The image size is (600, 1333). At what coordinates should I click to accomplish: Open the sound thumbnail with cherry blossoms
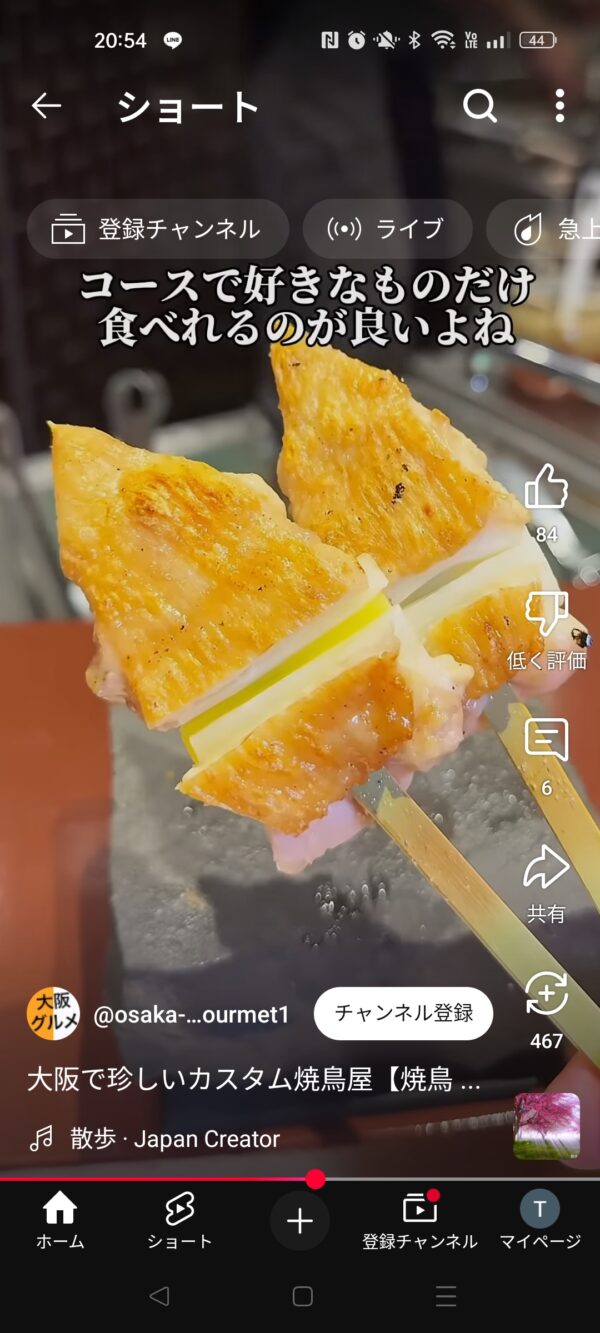click(x=546, y=1126)
